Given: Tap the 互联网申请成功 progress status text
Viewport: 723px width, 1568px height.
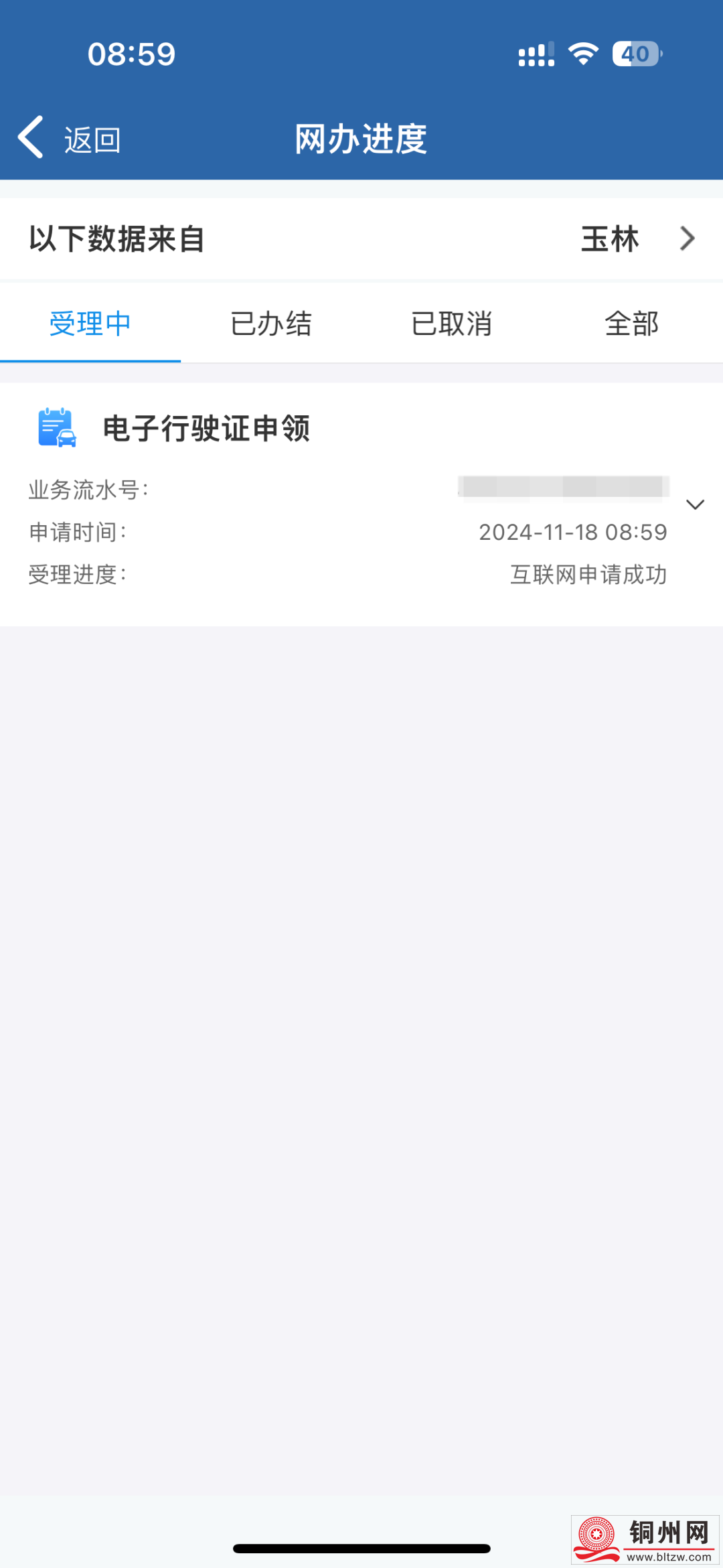Looking at the screenshot, I should (588, 574).
